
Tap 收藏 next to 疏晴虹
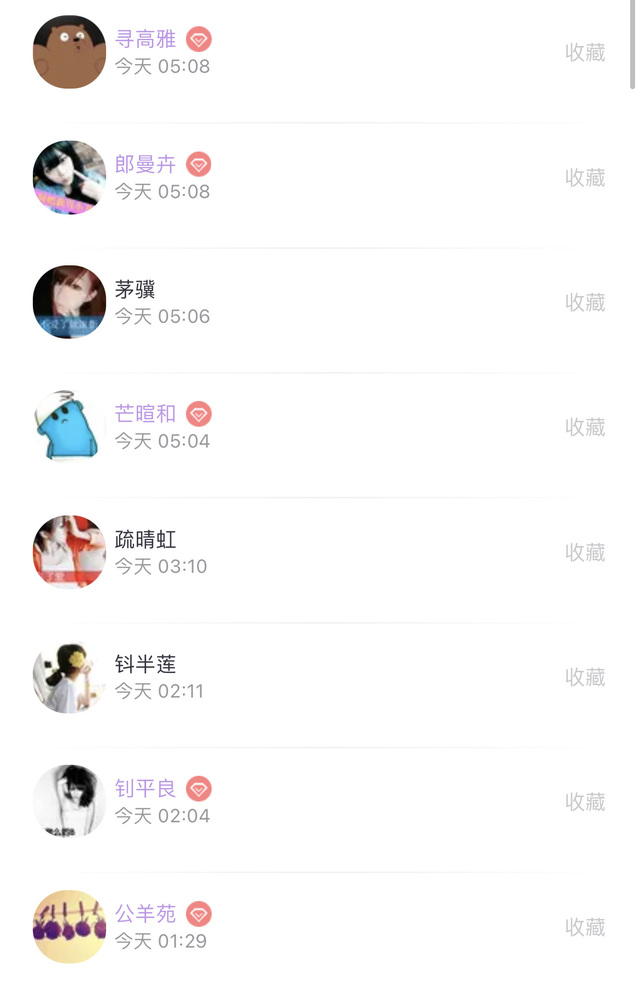click(x=585, y=553)
